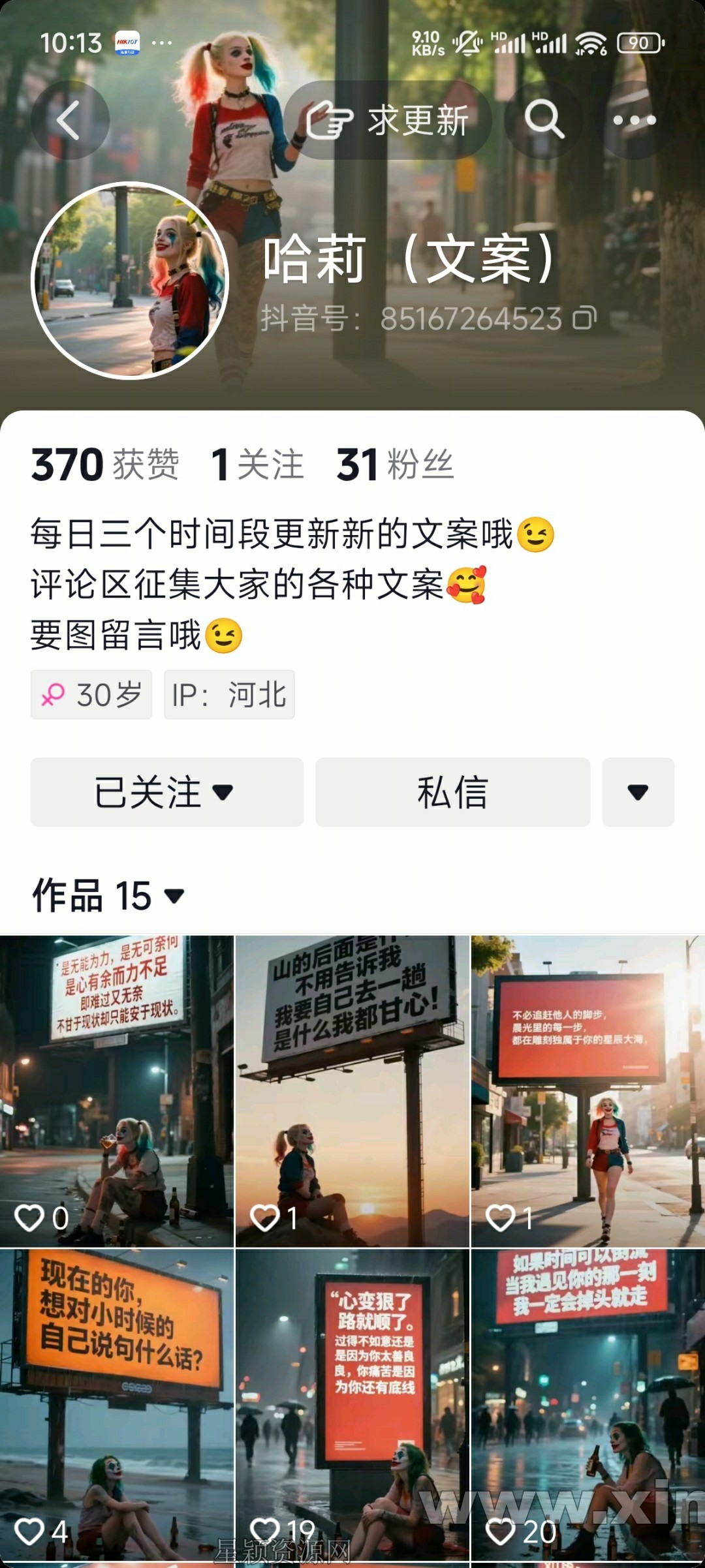Open the video with 如果时间可以倒流 billboard
The height and width of the screenshot is (1568, 705).
(x=587, y=1404)
